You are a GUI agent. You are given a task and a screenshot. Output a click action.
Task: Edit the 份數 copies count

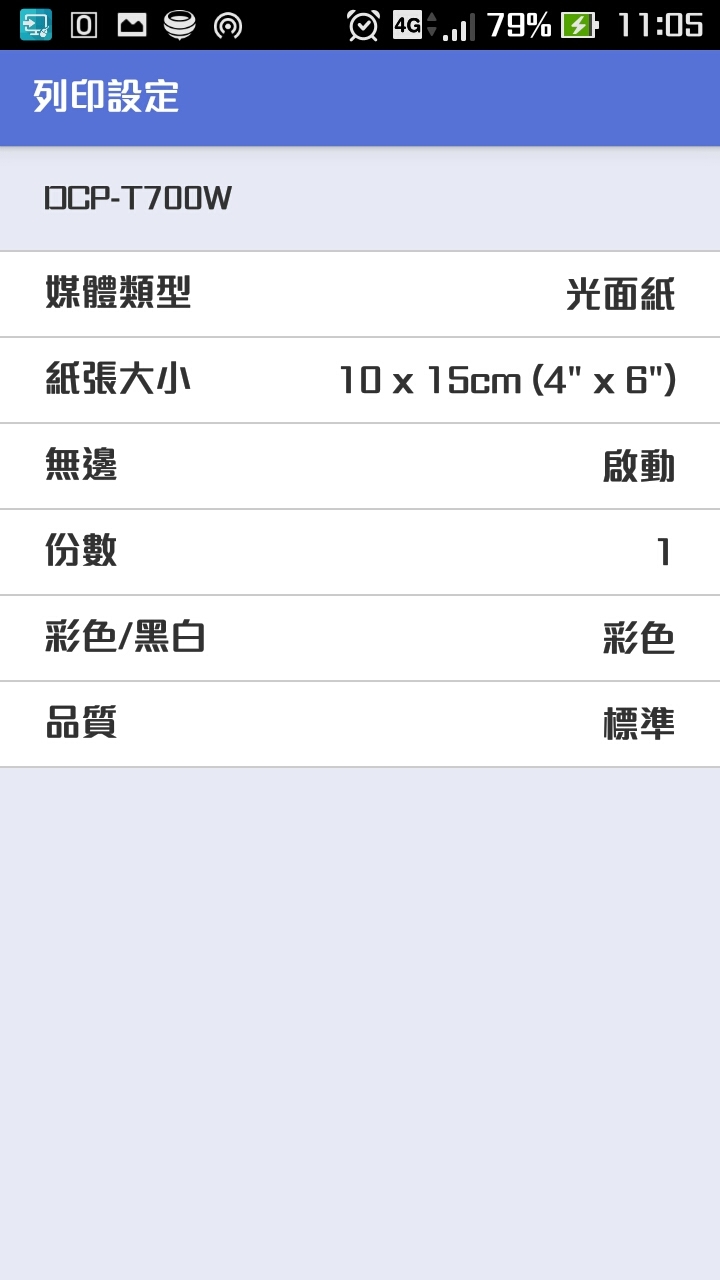[360, 552]
